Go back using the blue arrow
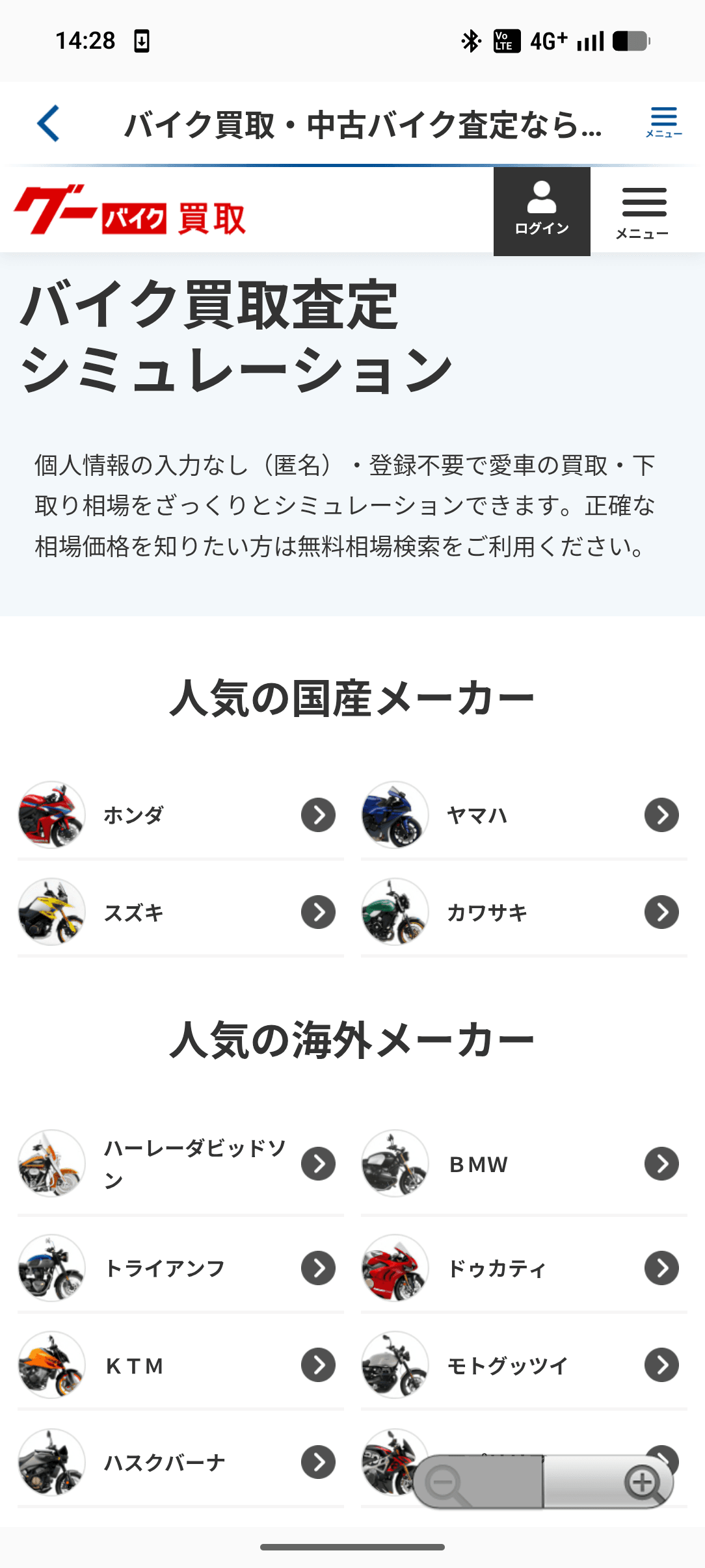 pos(49,124)
